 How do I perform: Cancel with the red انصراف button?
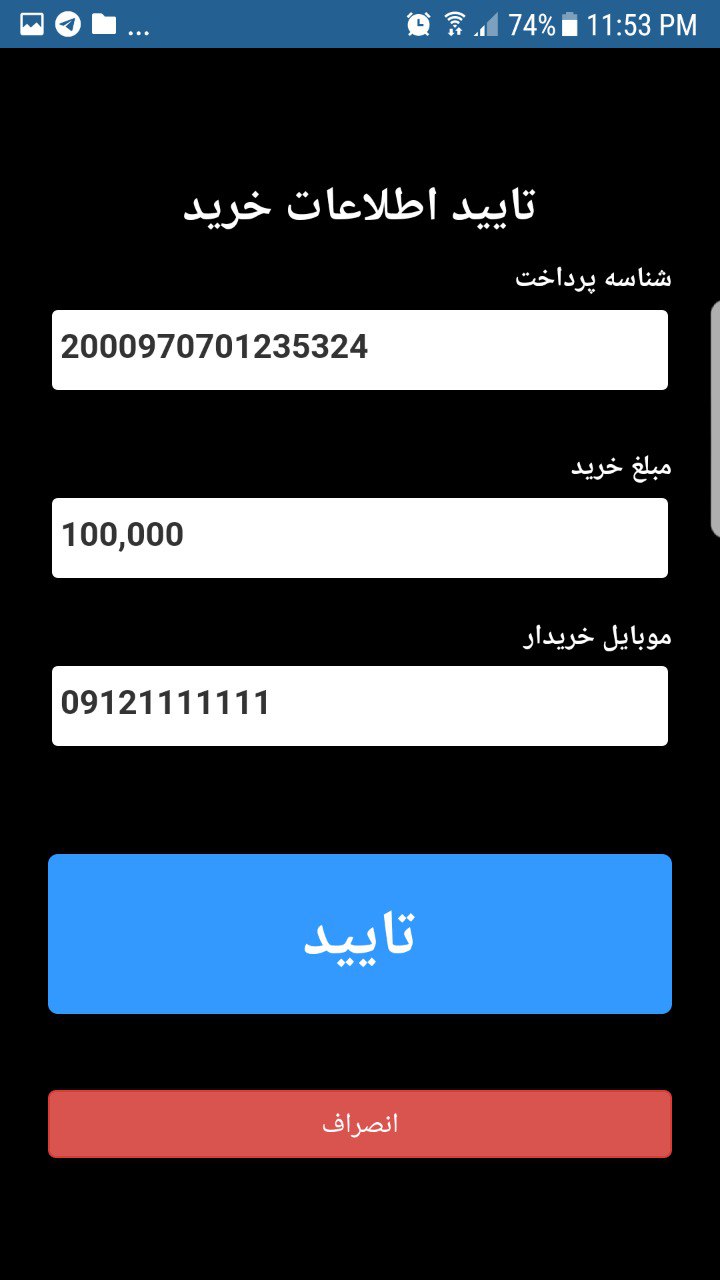[360, 1124]
